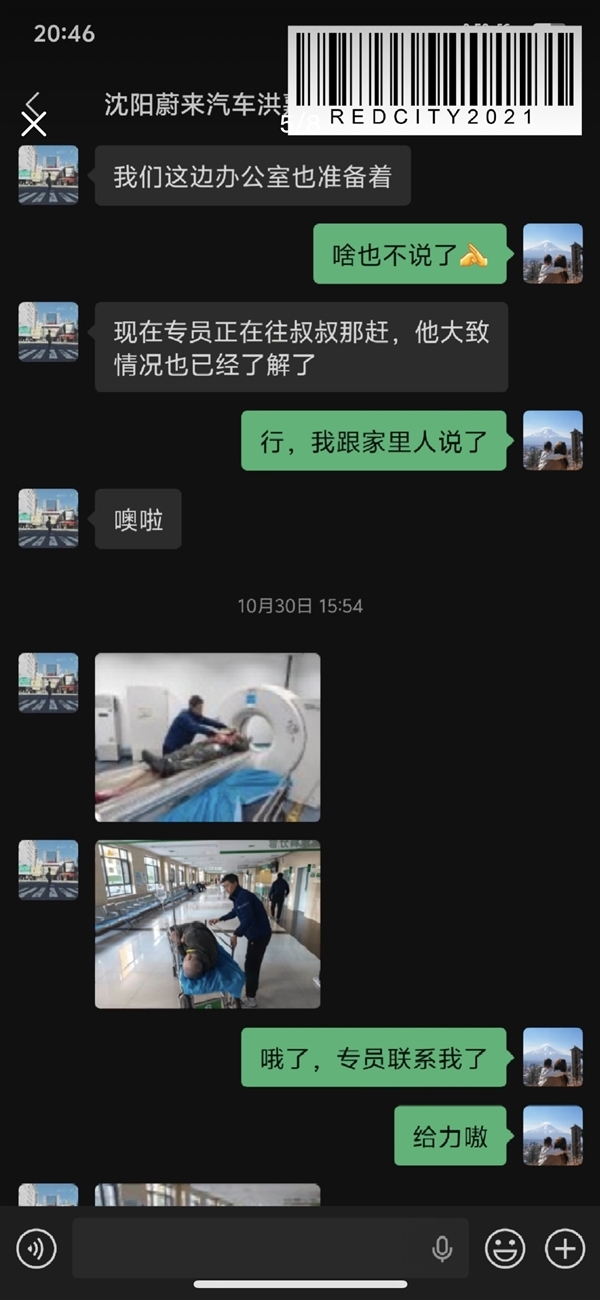Open your avatar next to 啥也不说了

pos(553,253)
